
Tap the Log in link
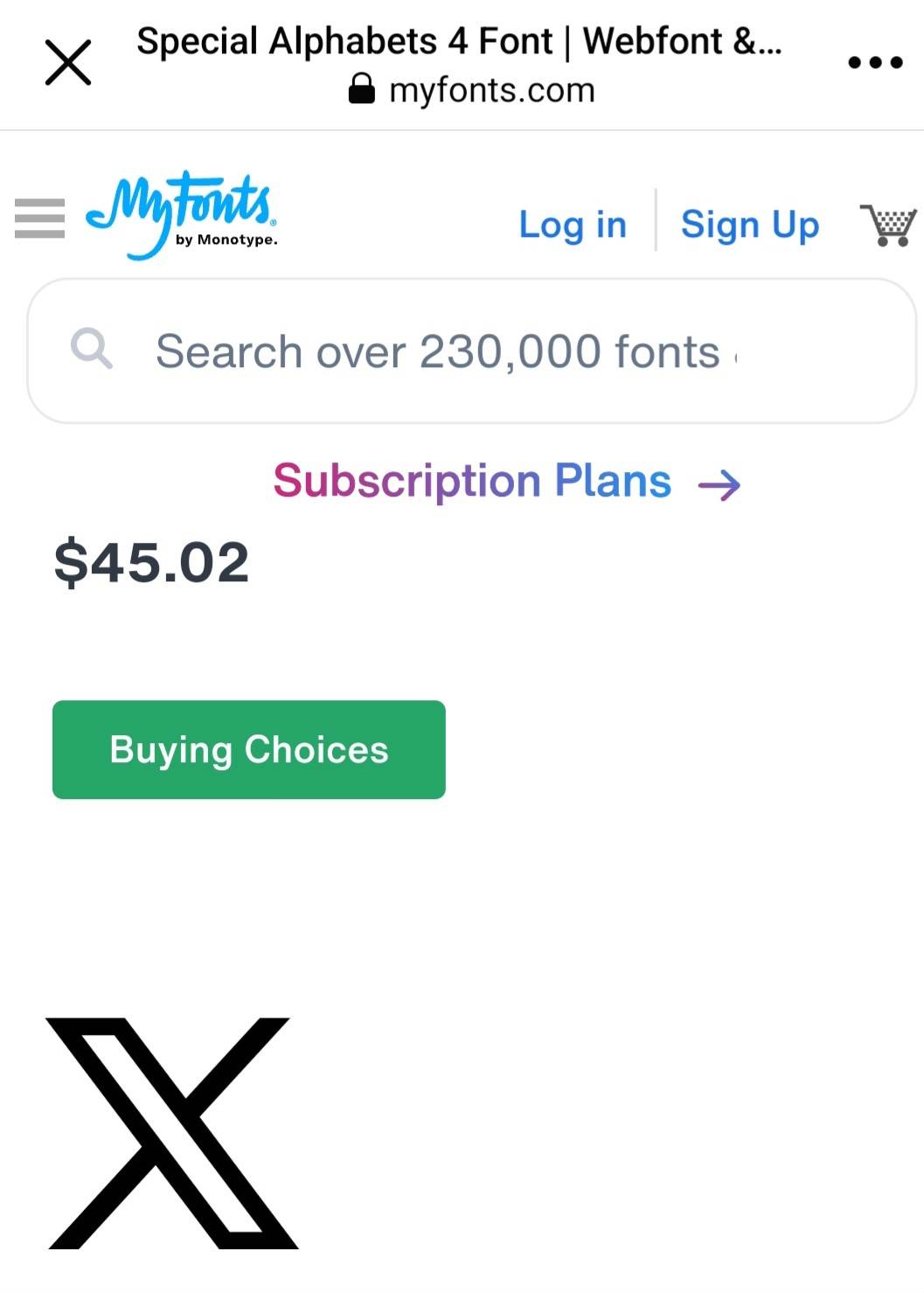573,225
